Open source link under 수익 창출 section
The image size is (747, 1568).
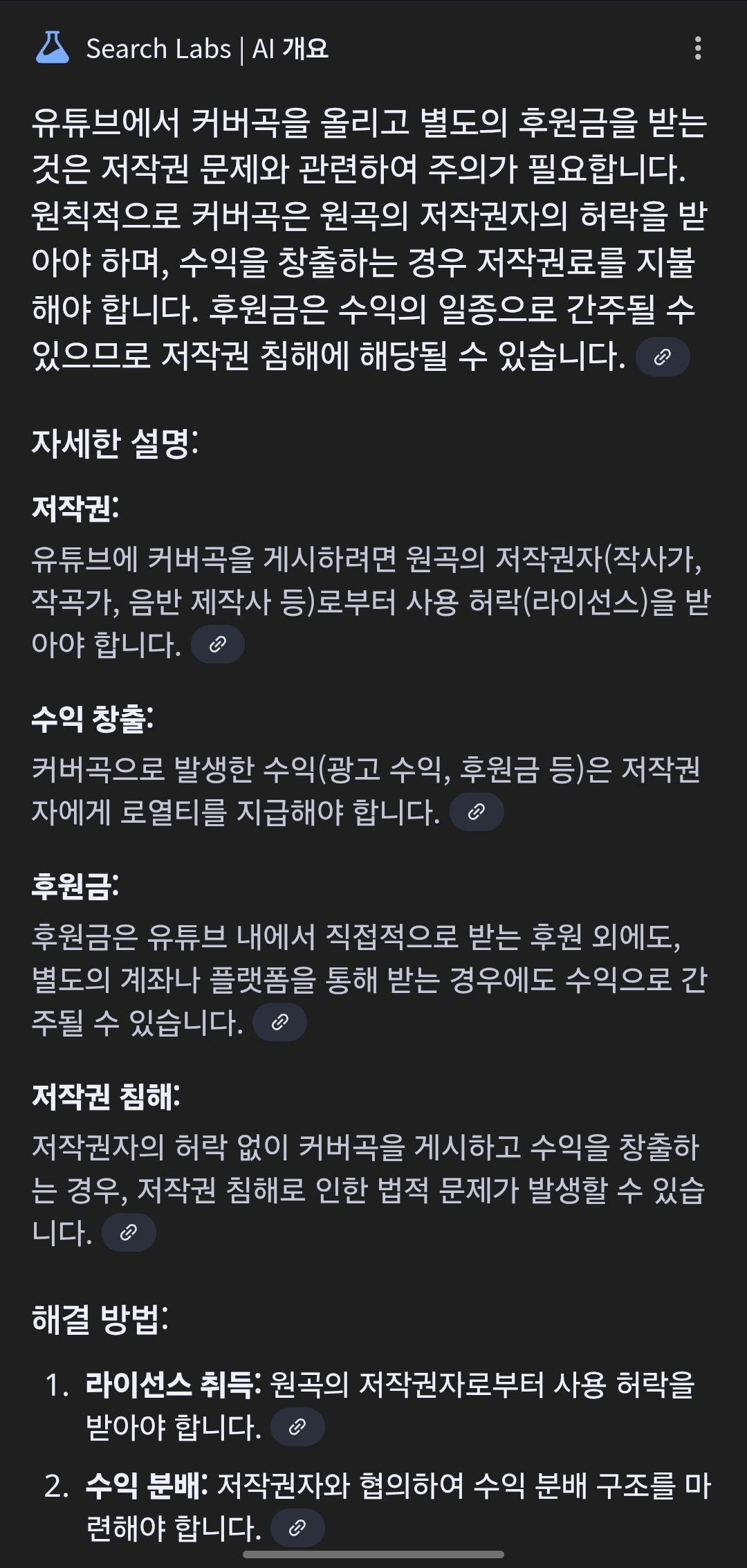pyautogui.click(x=477, y=812)
